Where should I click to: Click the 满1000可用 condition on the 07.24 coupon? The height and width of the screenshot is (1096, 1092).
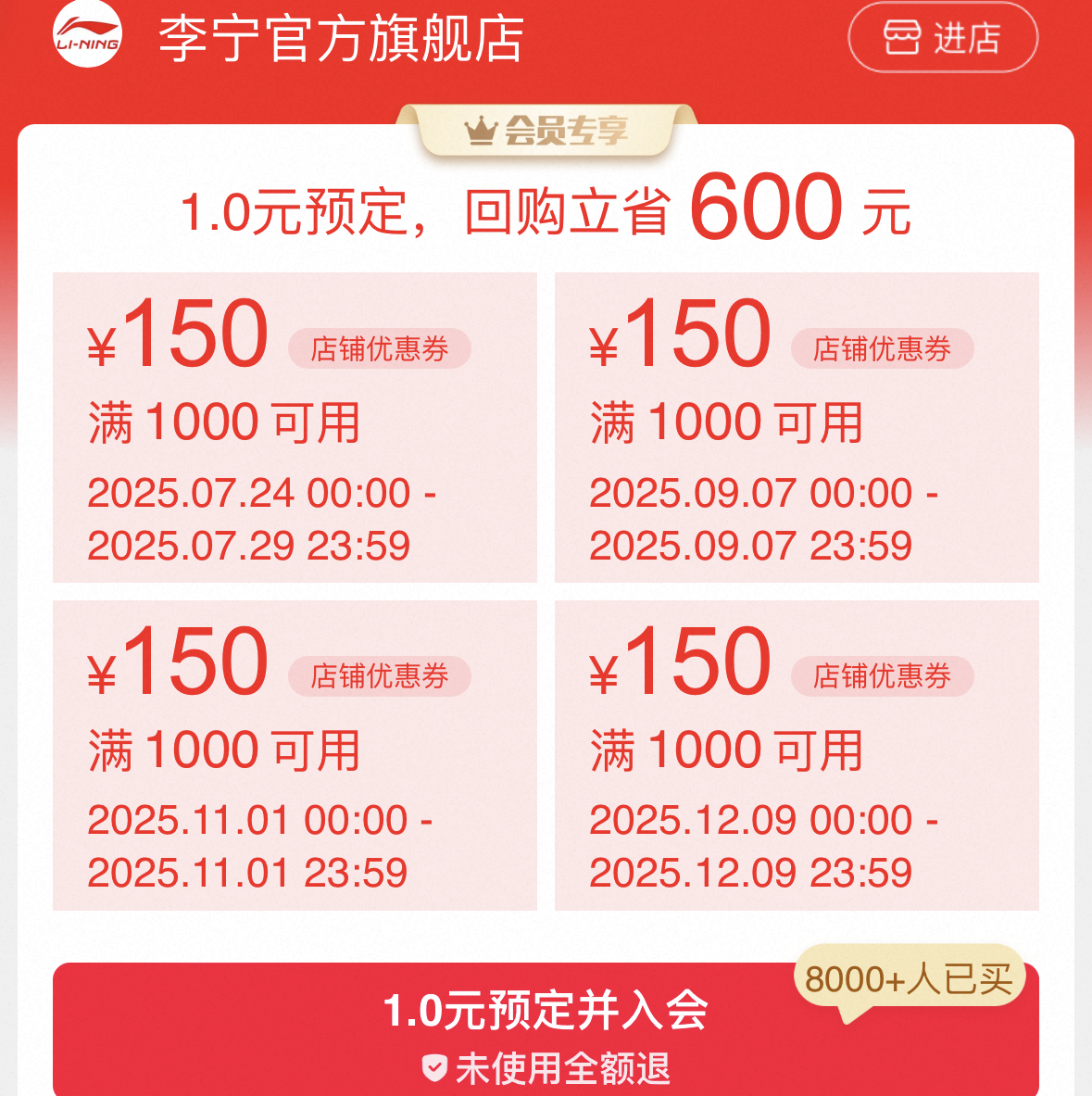point(222,422)
